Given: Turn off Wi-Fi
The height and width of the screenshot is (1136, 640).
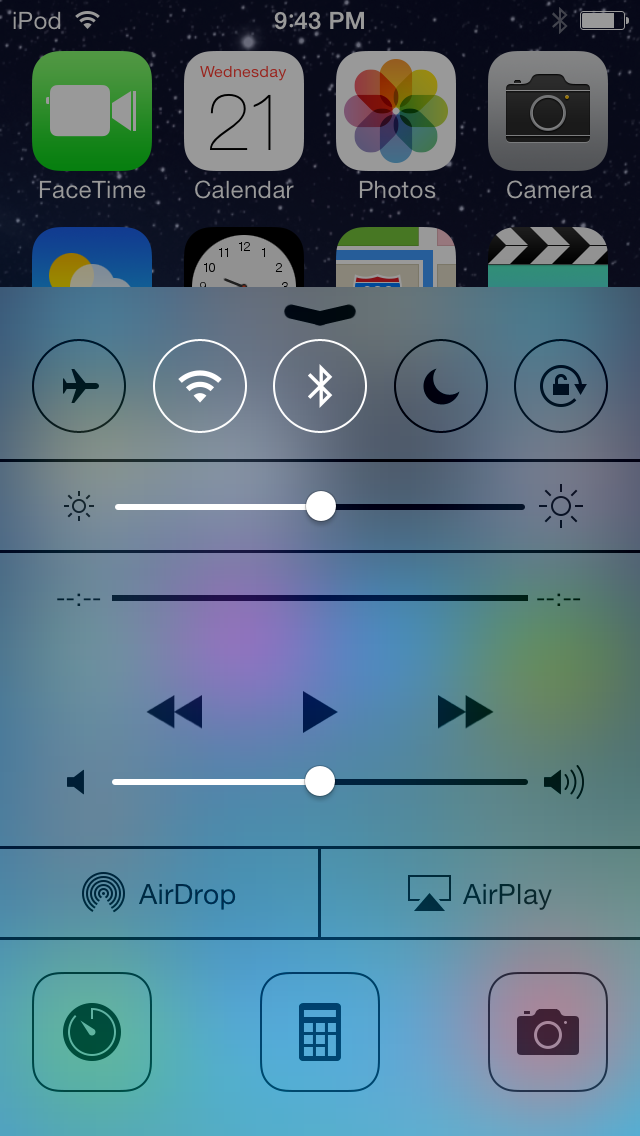Looking at the screenshot, I should 200,386.
